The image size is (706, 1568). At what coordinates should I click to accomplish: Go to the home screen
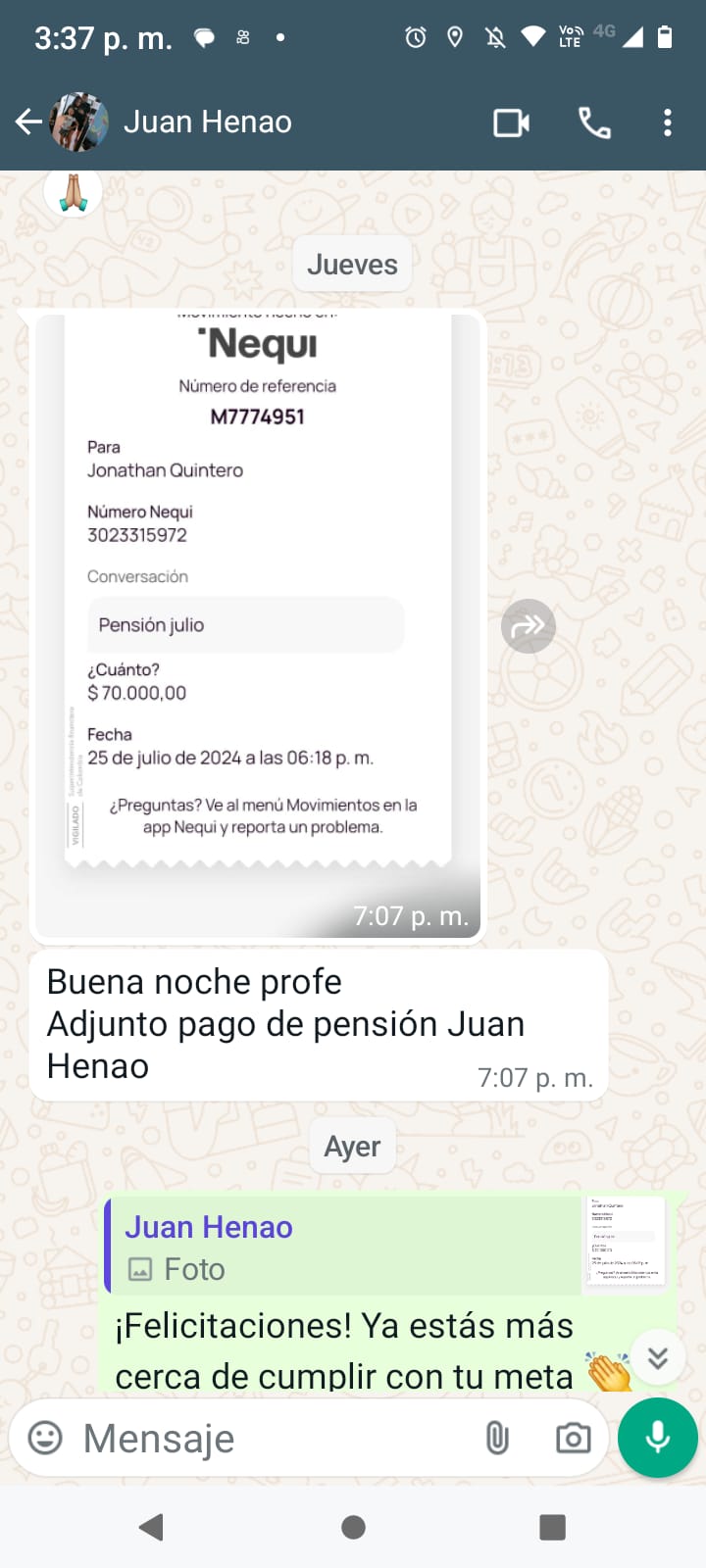pyautogui.click(x=353, y=1527)
